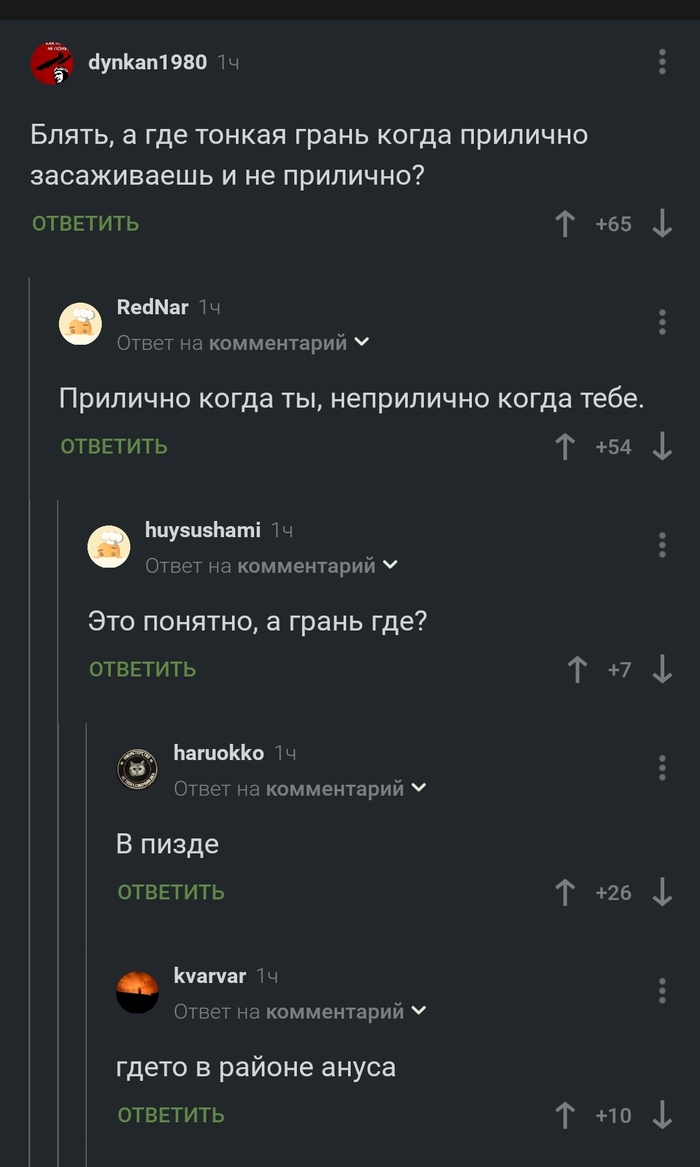Downvote RedNar's comment
Screen dimensions: 700x1167
click(662, 447)
